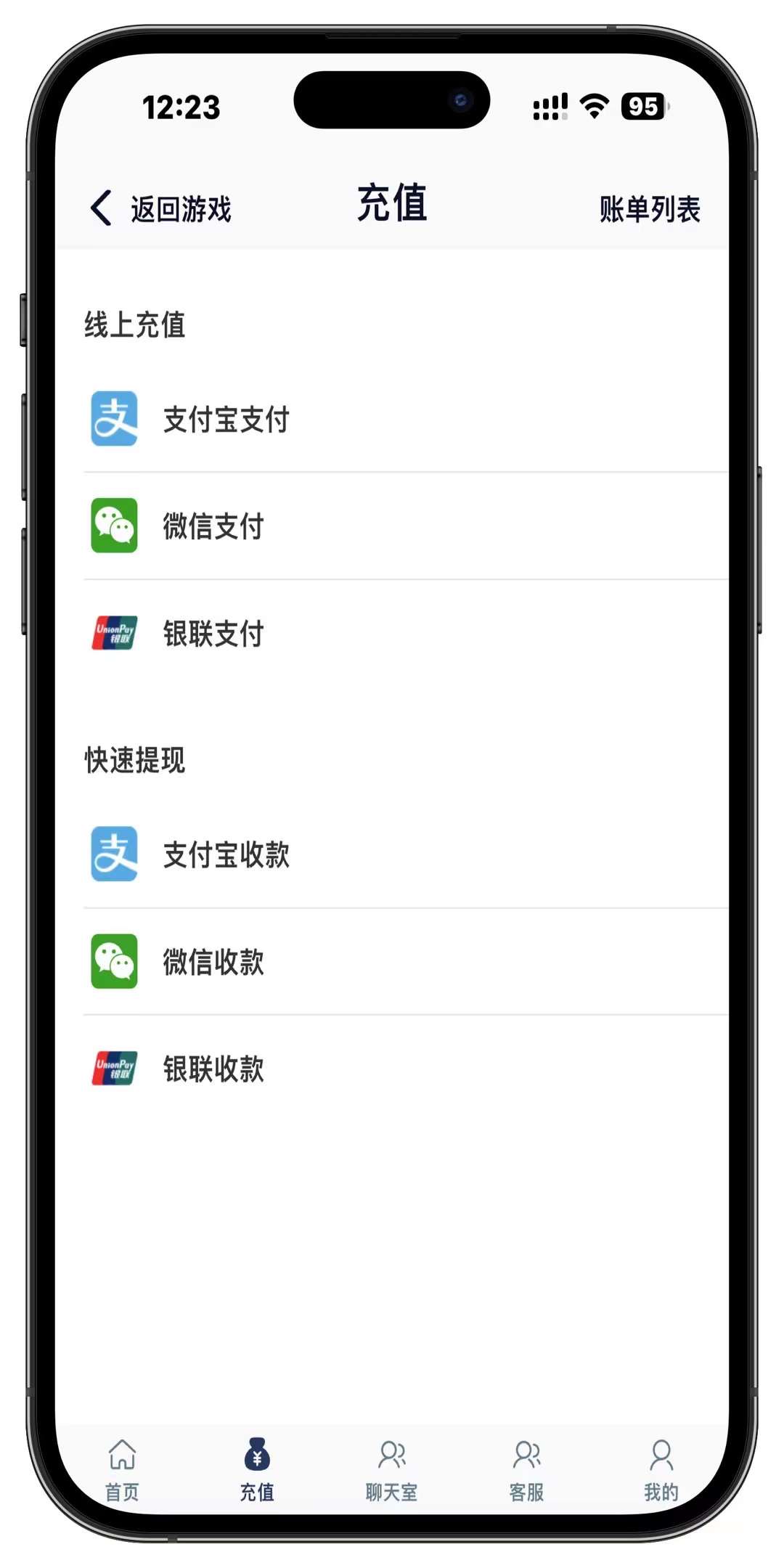Tap the 充值 tab
Viewport: 784px width, 1568px height.
pyautogui.click(x=257, y=1469)
